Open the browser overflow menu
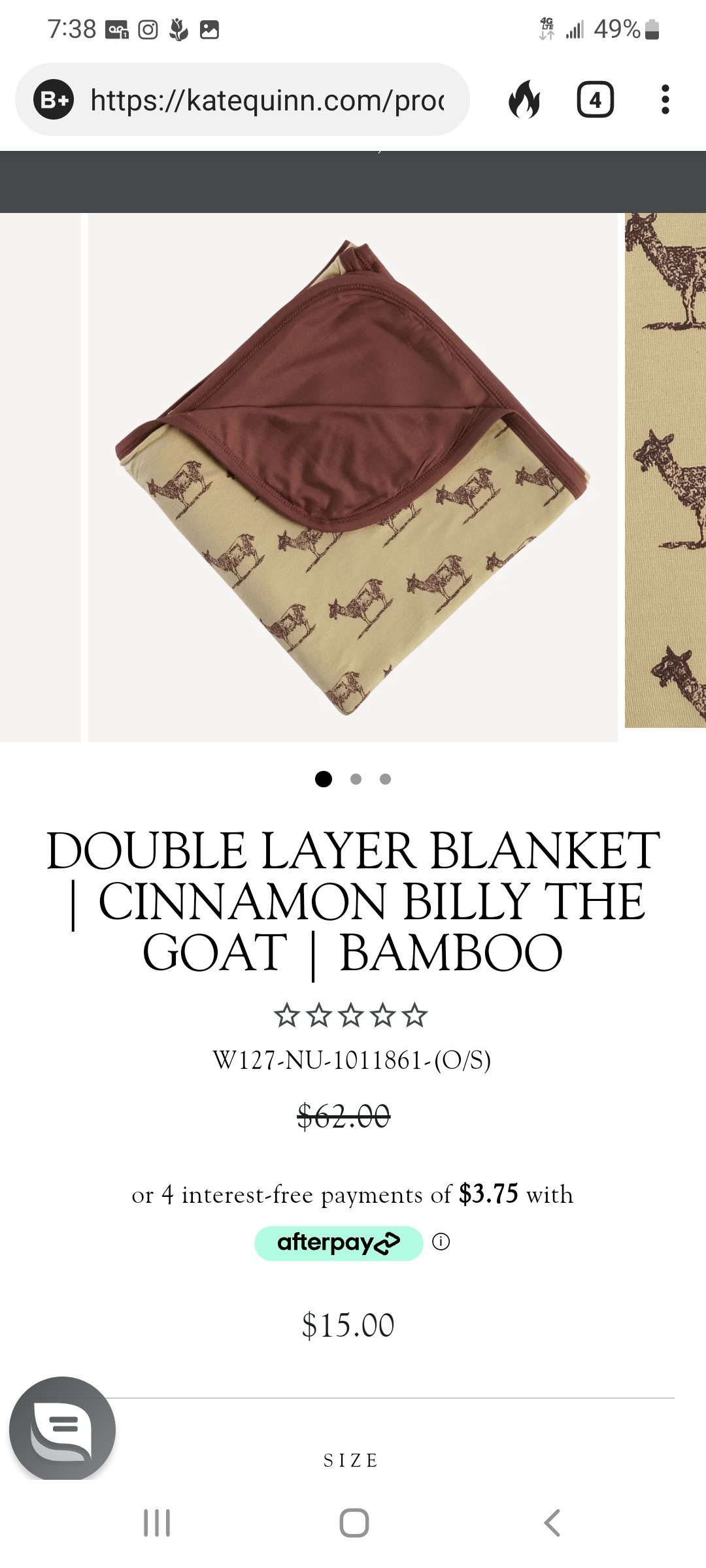 pos(665,100)
